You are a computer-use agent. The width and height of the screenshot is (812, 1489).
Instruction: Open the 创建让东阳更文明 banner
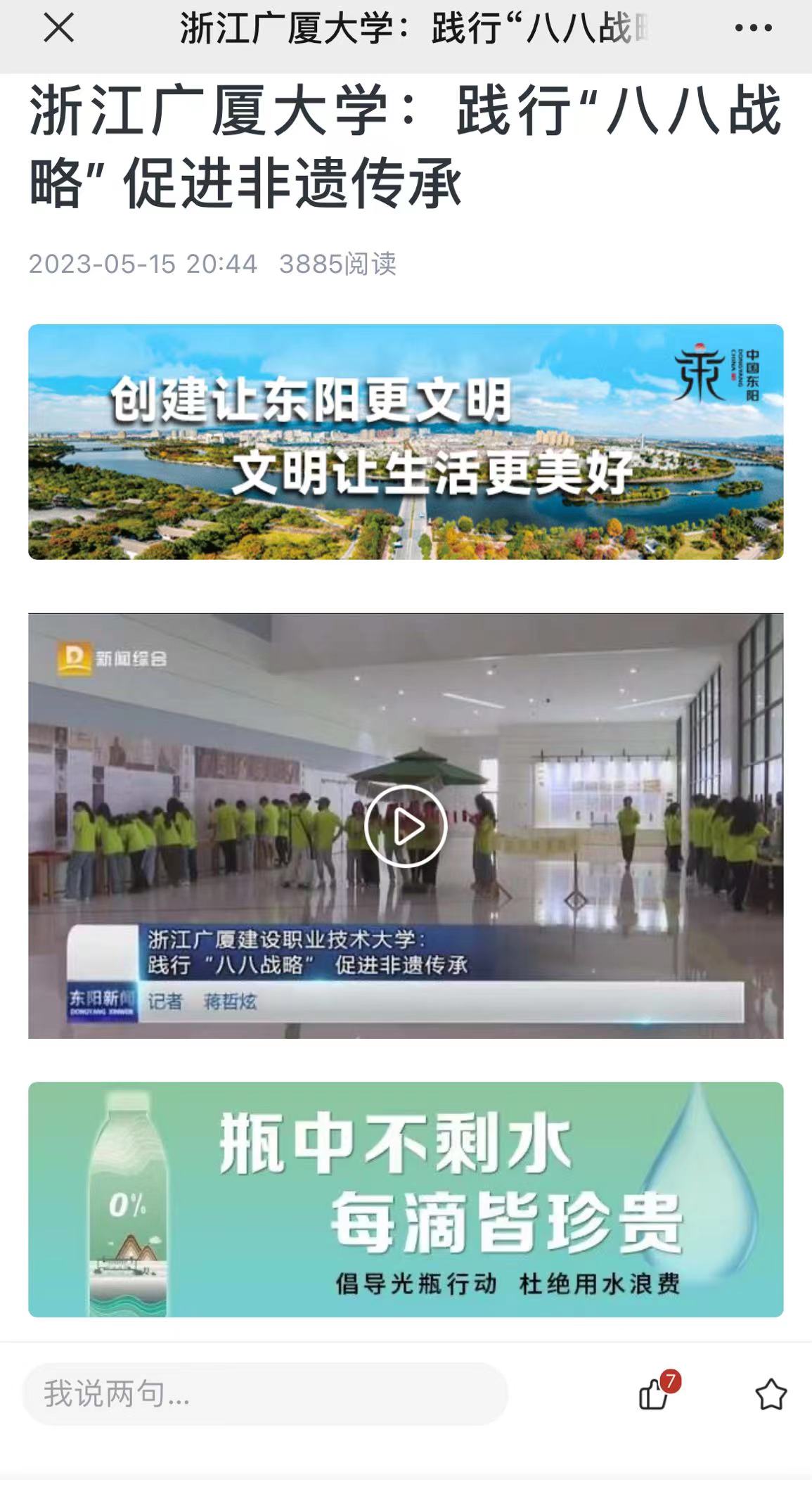[x=406, y=442]
